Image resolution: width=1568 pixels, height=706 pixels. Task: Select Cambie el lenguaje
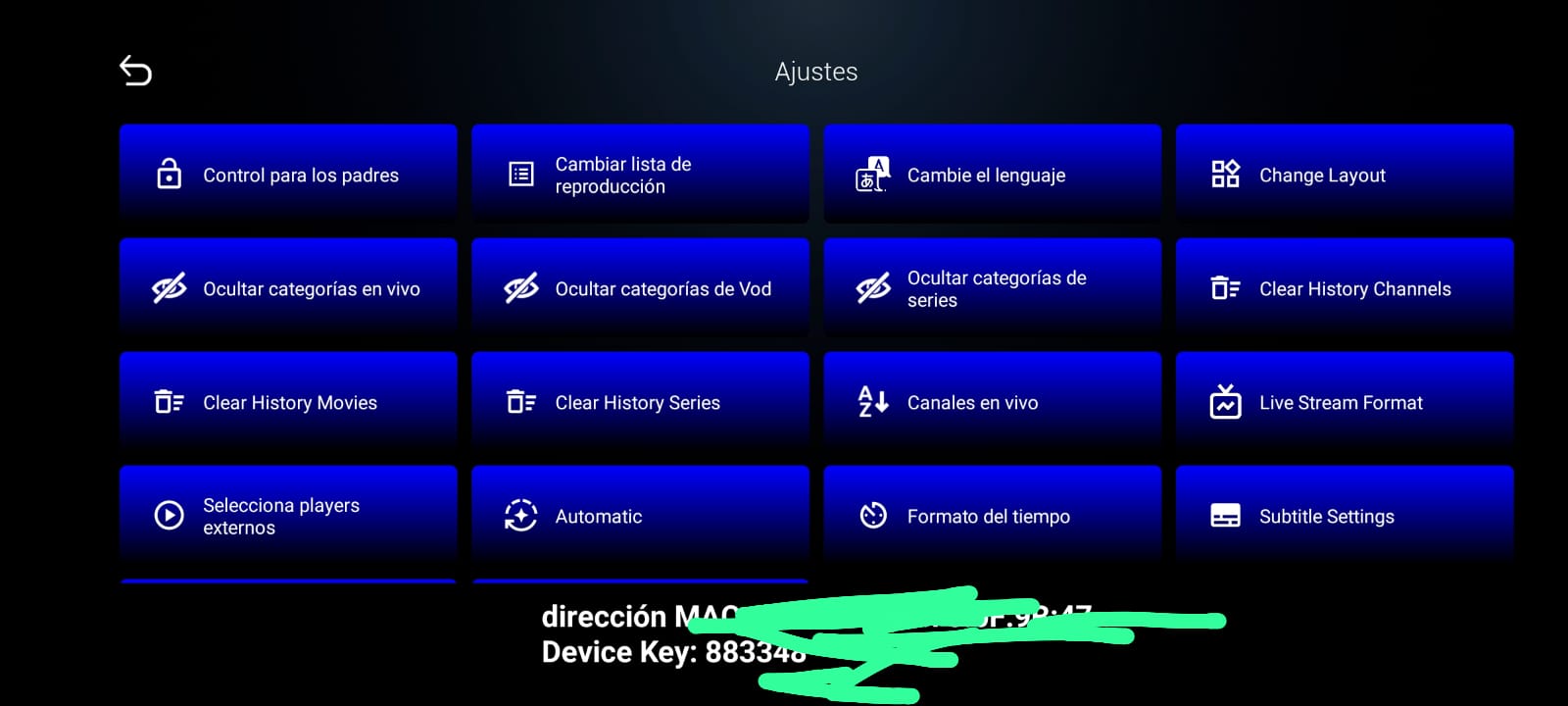pos(992,175)
